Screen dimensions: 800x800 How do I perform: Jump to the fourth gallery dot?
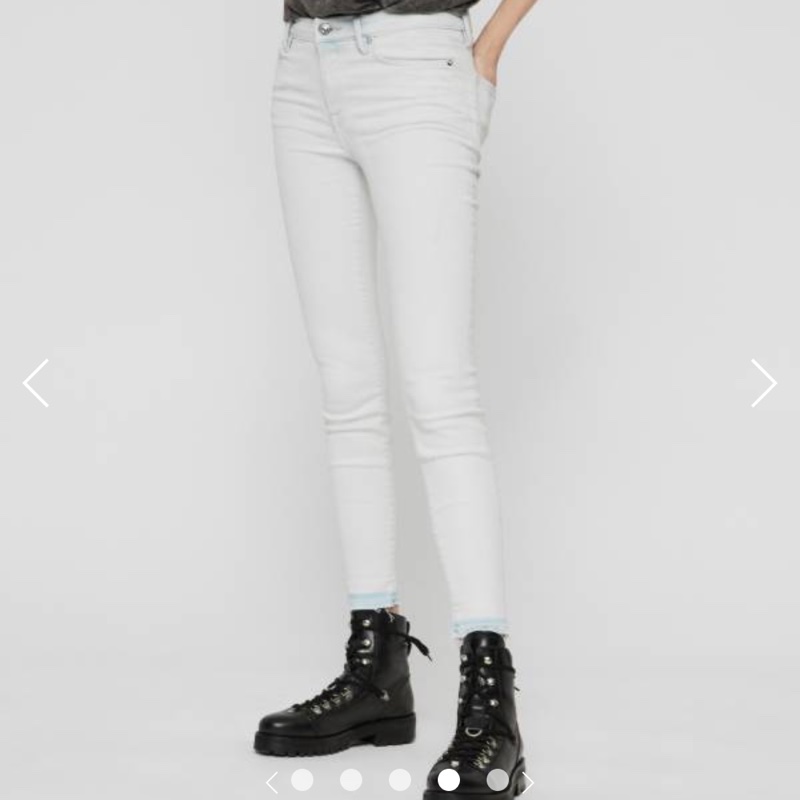[449, 780]
